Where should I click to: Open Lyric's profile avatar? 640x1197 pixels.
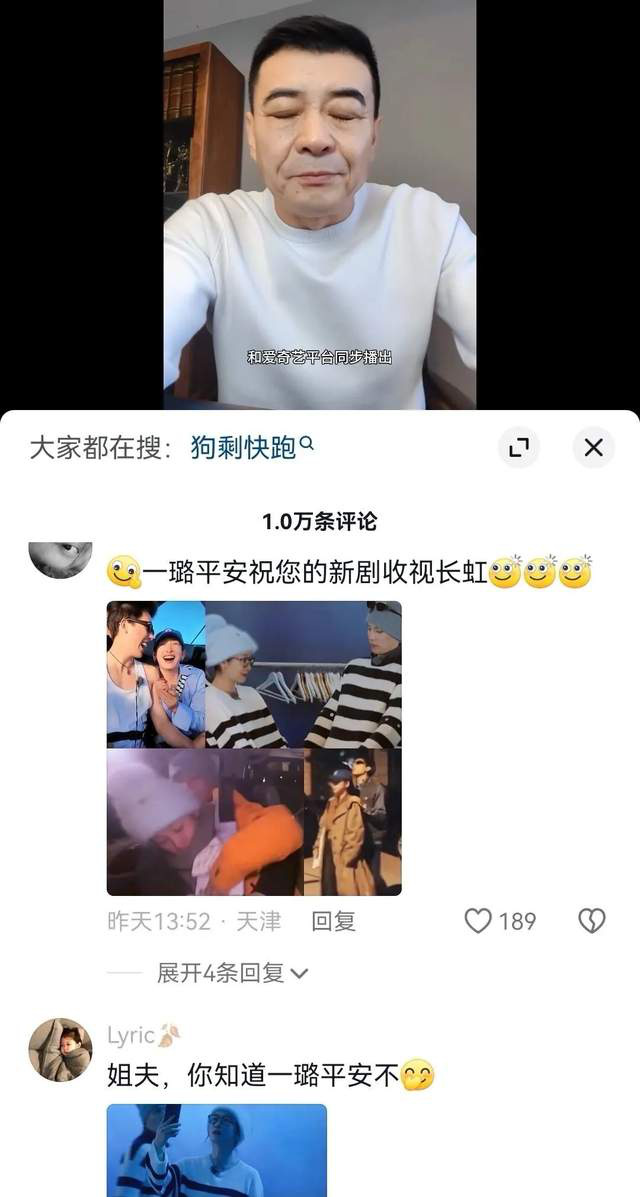pos(60,1050)
